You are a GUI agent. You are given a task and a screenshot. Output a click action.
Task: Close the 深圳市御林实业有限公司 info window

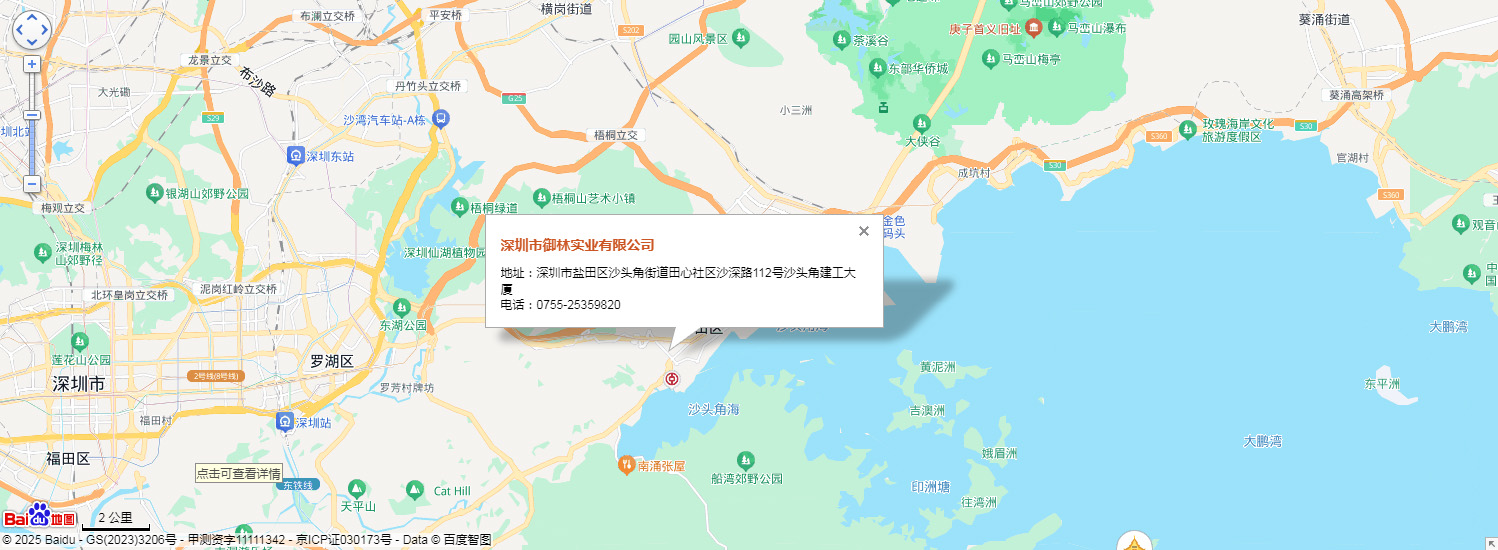tap(864, 231)
